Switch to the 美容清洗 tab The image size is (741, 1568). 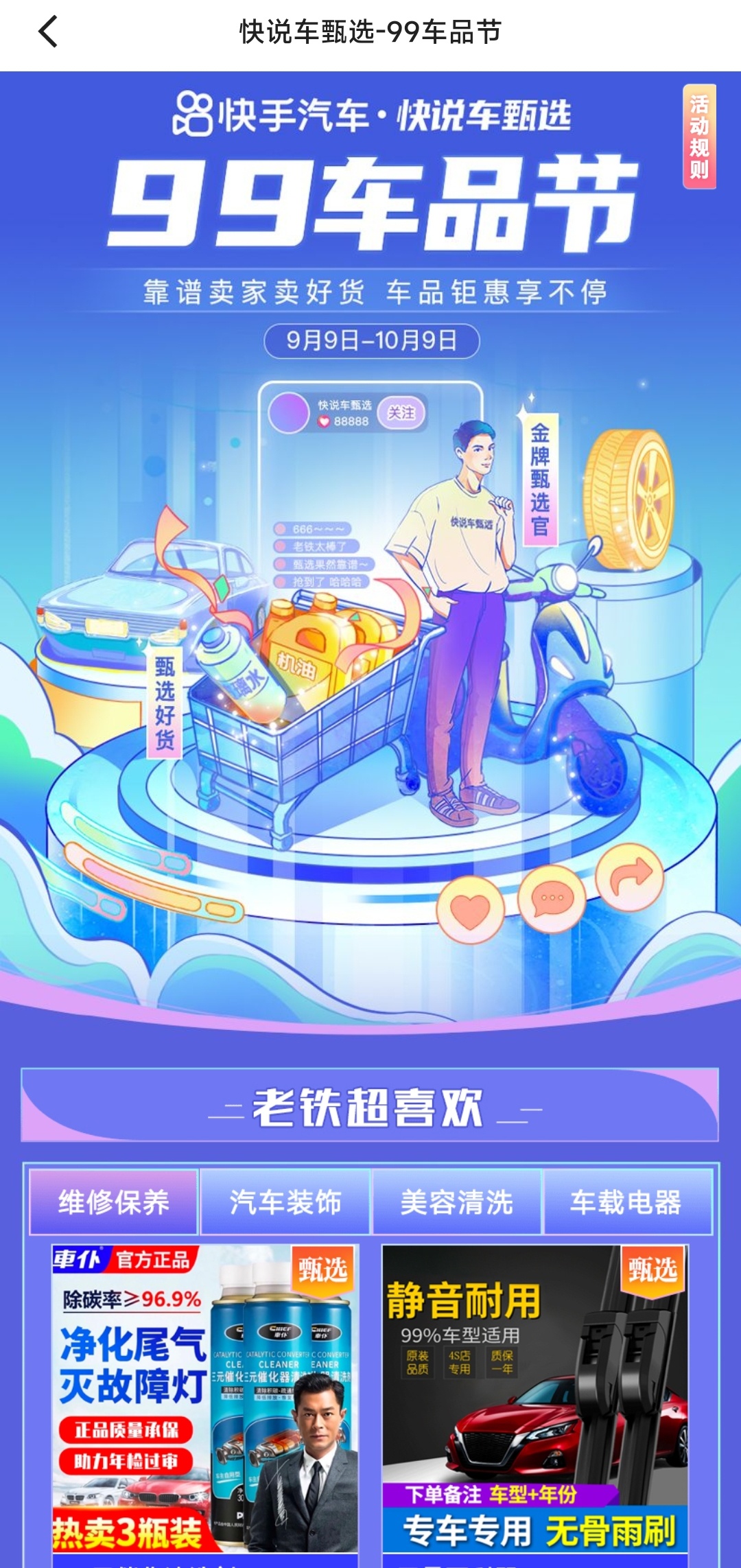pyautogui.click(x=456, y=1202)
